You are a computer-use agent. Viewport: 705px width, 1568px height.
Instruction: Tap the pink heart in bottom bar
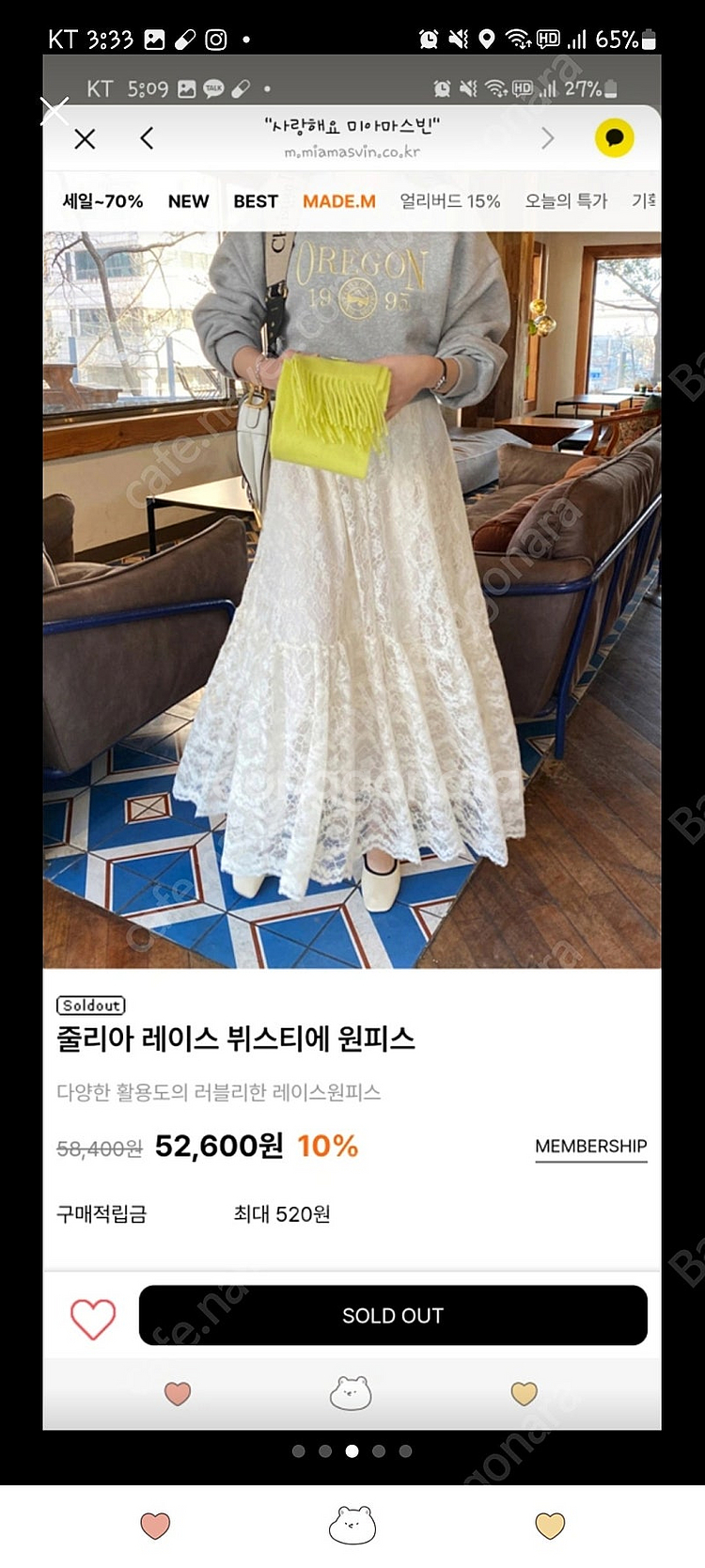pos(155,1526)
